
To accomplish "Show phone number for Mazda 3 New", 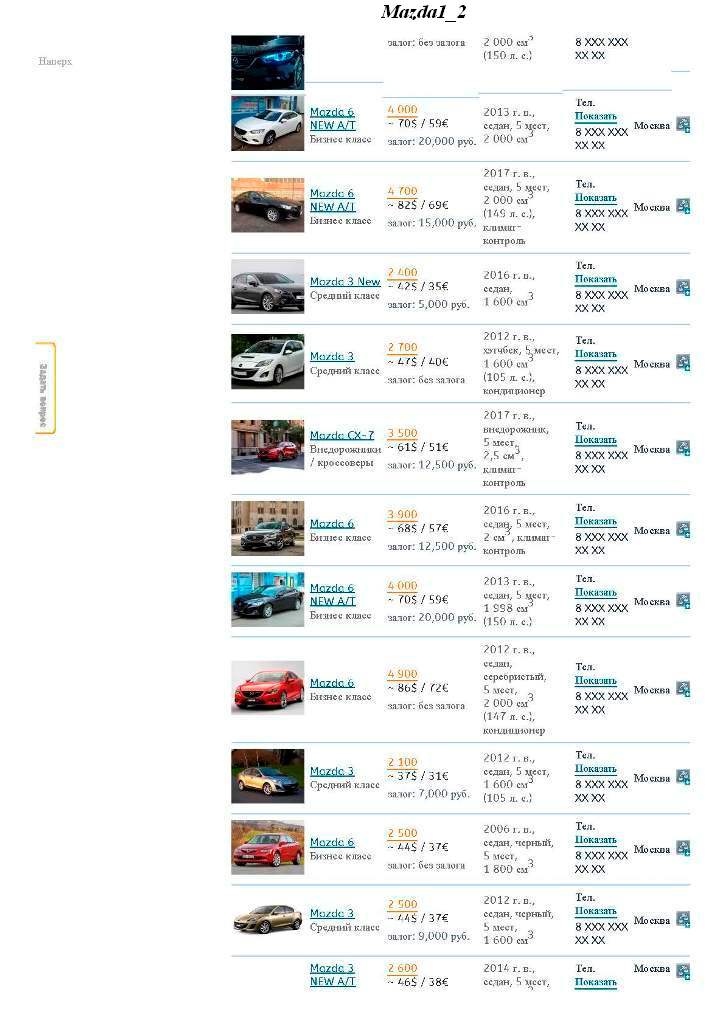I will (x=595, y=279).
